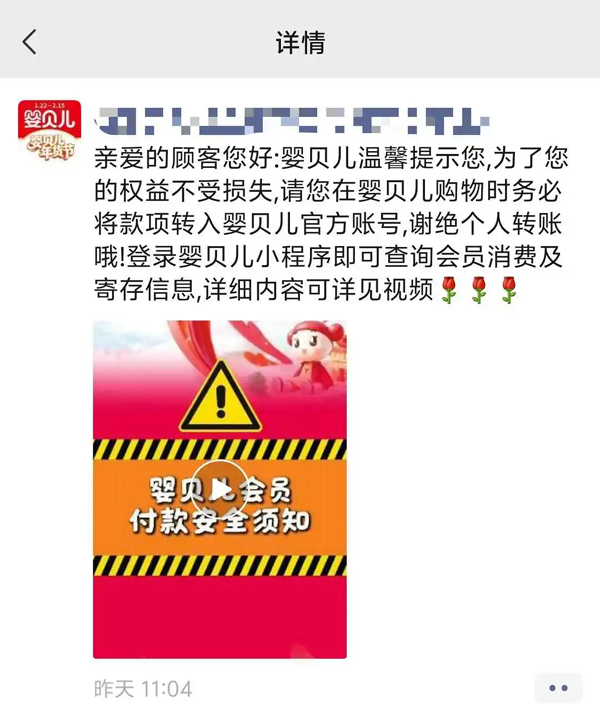Open the blurred poster name
The image size is (600, 704).
click(290, 122)
